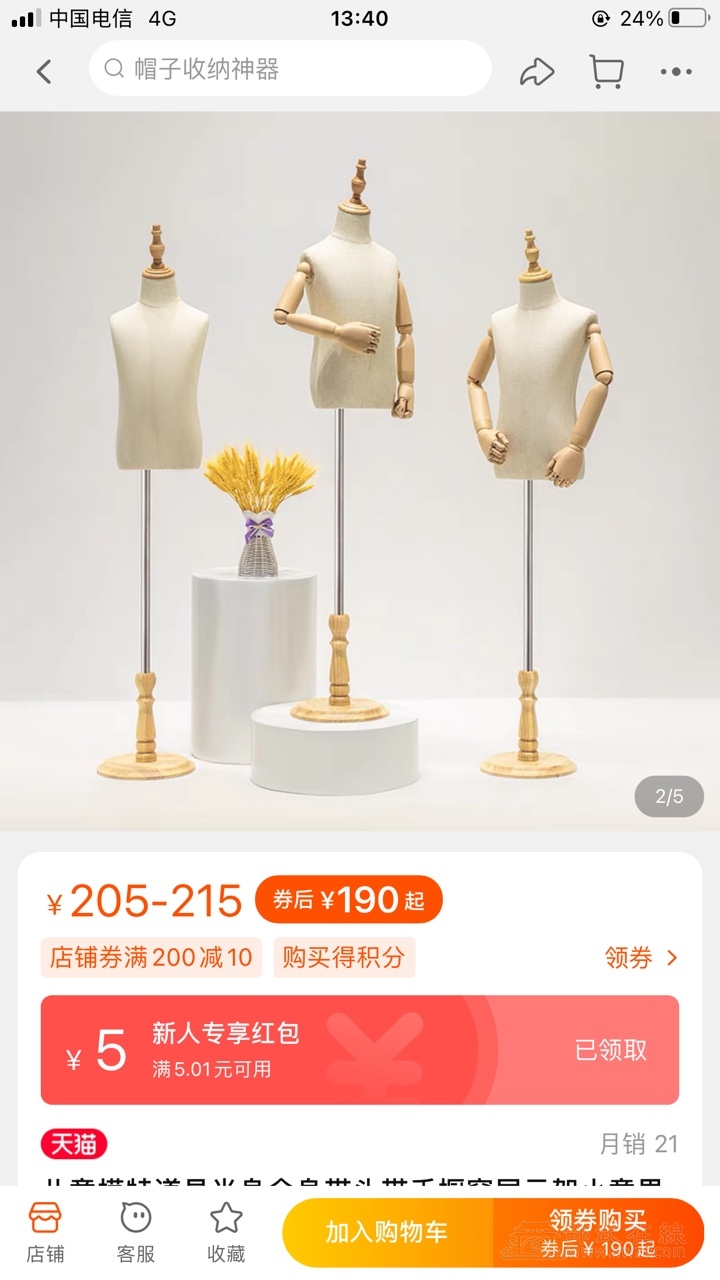Tap 加入购物车 to add to cart
The height and width of the screenshot is (1280, 720).
click(x=387, y=1233)
